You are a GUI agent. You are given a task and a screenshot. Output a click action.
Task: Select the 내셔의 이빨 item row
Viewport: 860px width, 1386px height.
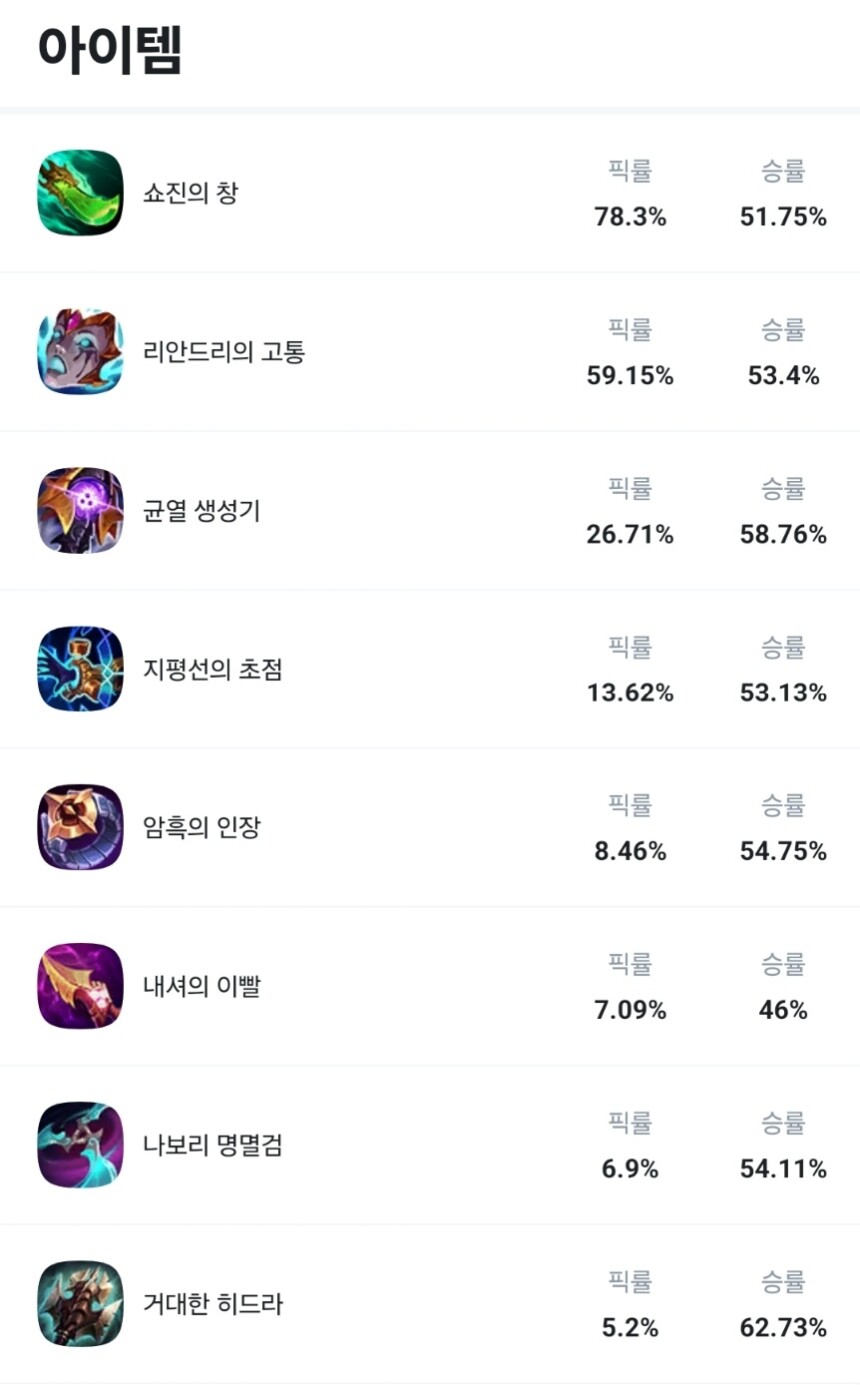coord(430,987)
